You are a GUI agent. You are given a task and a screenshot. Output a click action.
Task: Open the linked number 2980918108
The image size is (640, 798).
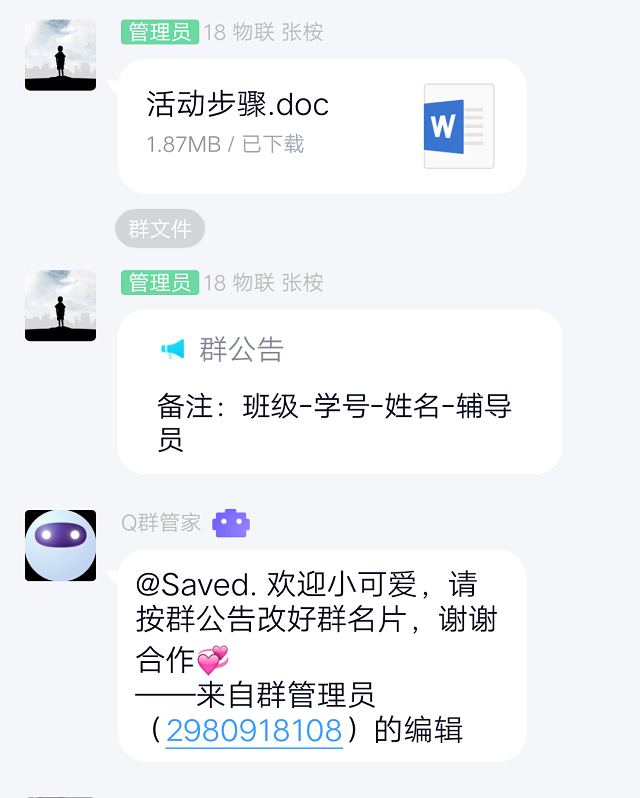tap(254, 731)
